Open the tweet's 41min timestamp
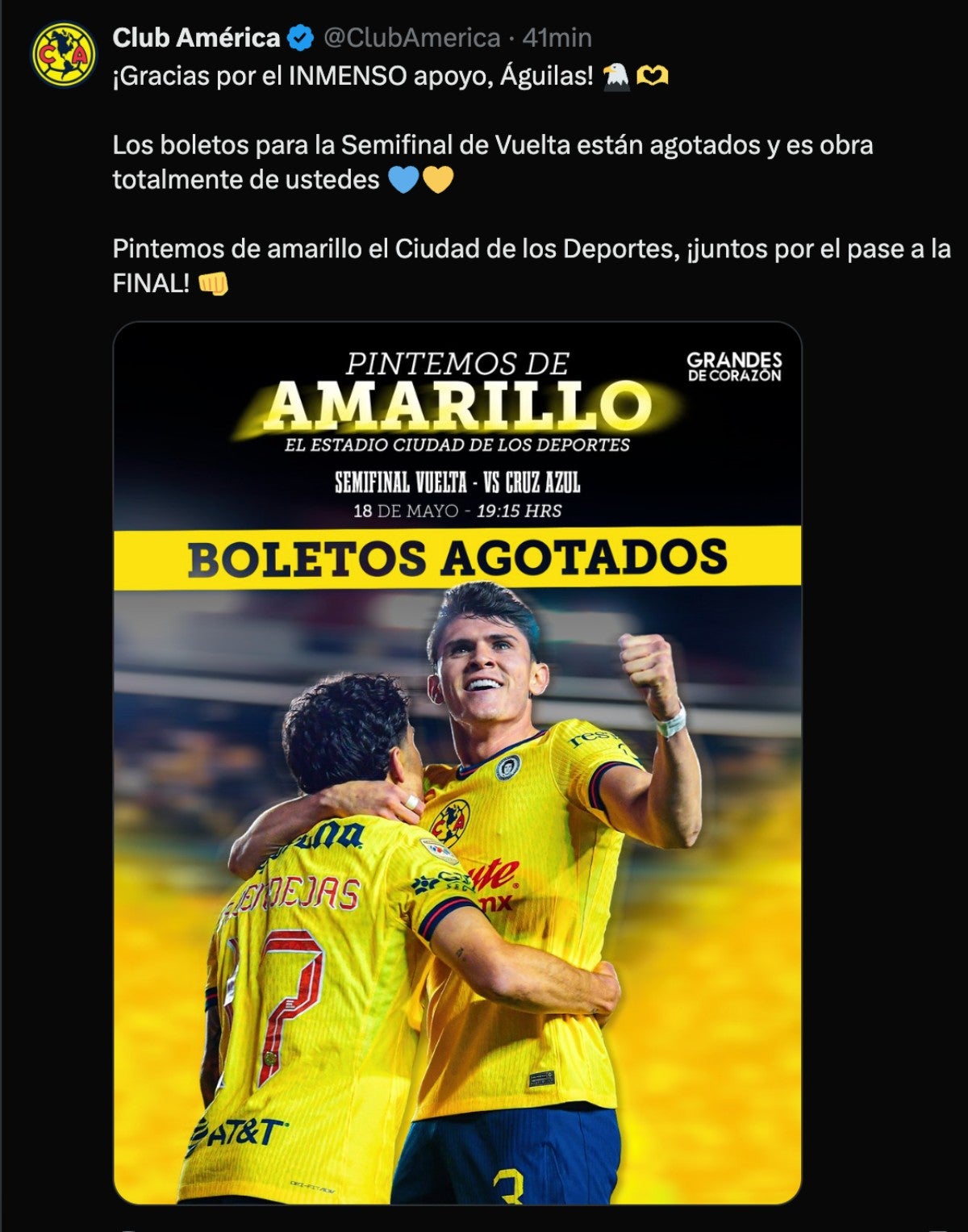Screen dimensions: 968x1232 click(557, 37)
